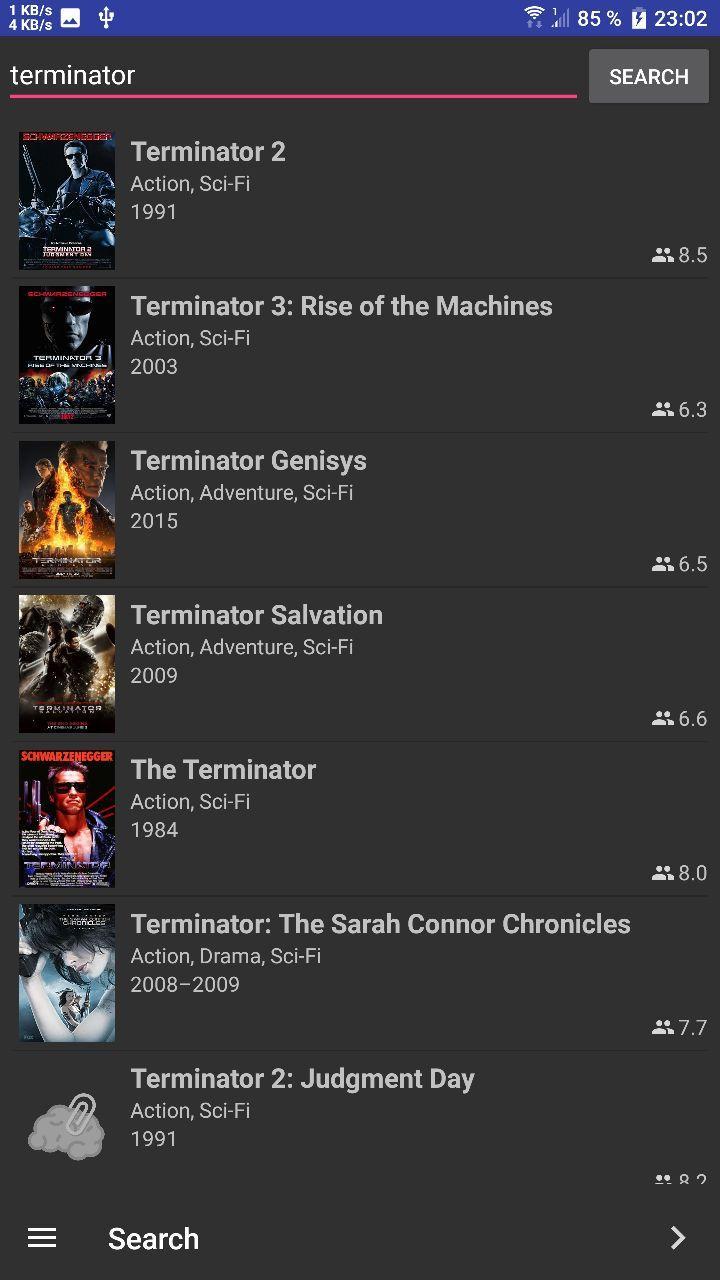This screenshot has width=720, height=1280.
Task: Tap the right chevron arrow in bottom bar
Action: (677, 1238)
